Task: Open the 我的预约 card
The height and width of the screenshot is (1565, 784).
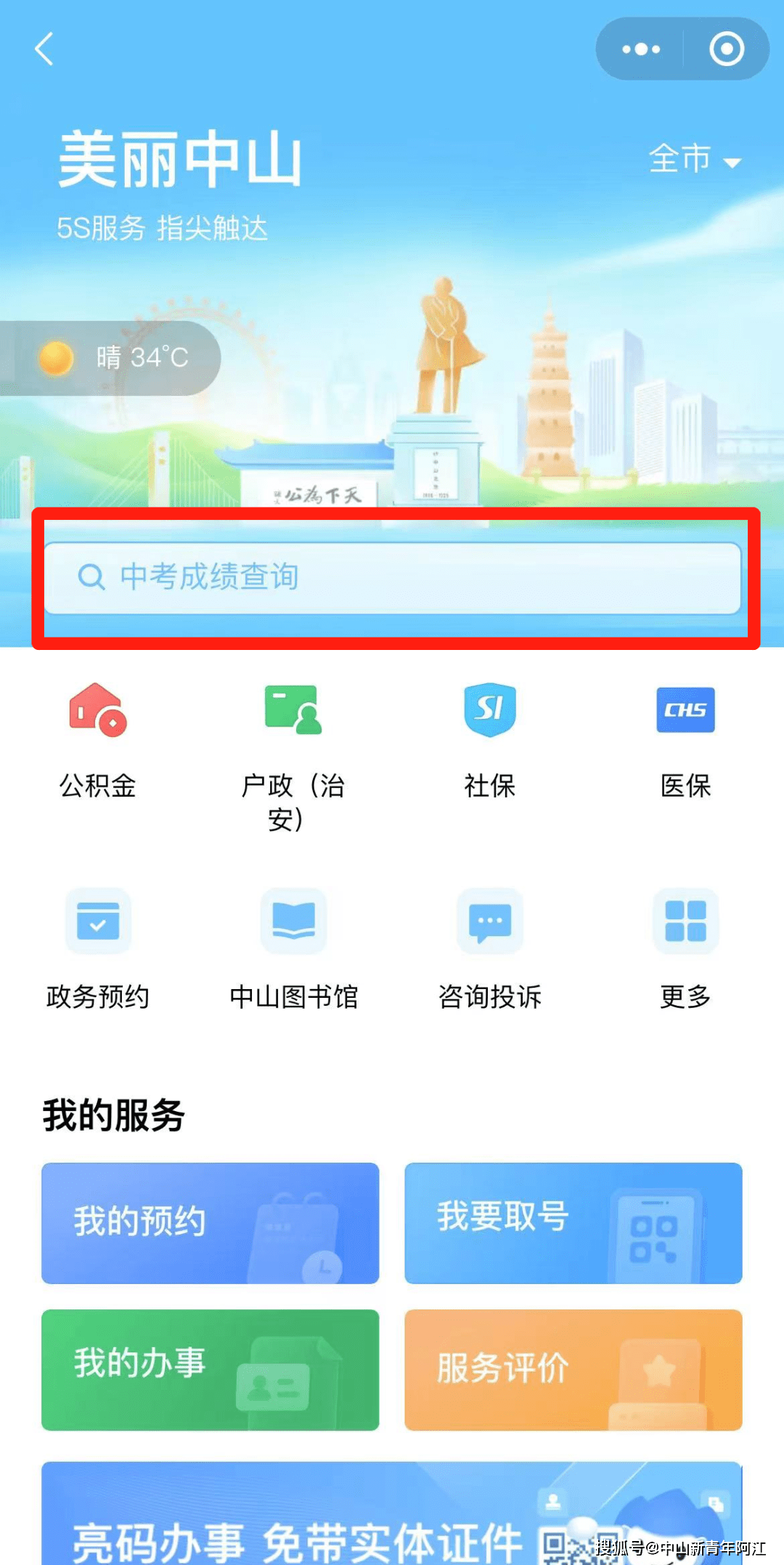Action: [x=211, y=1223]
